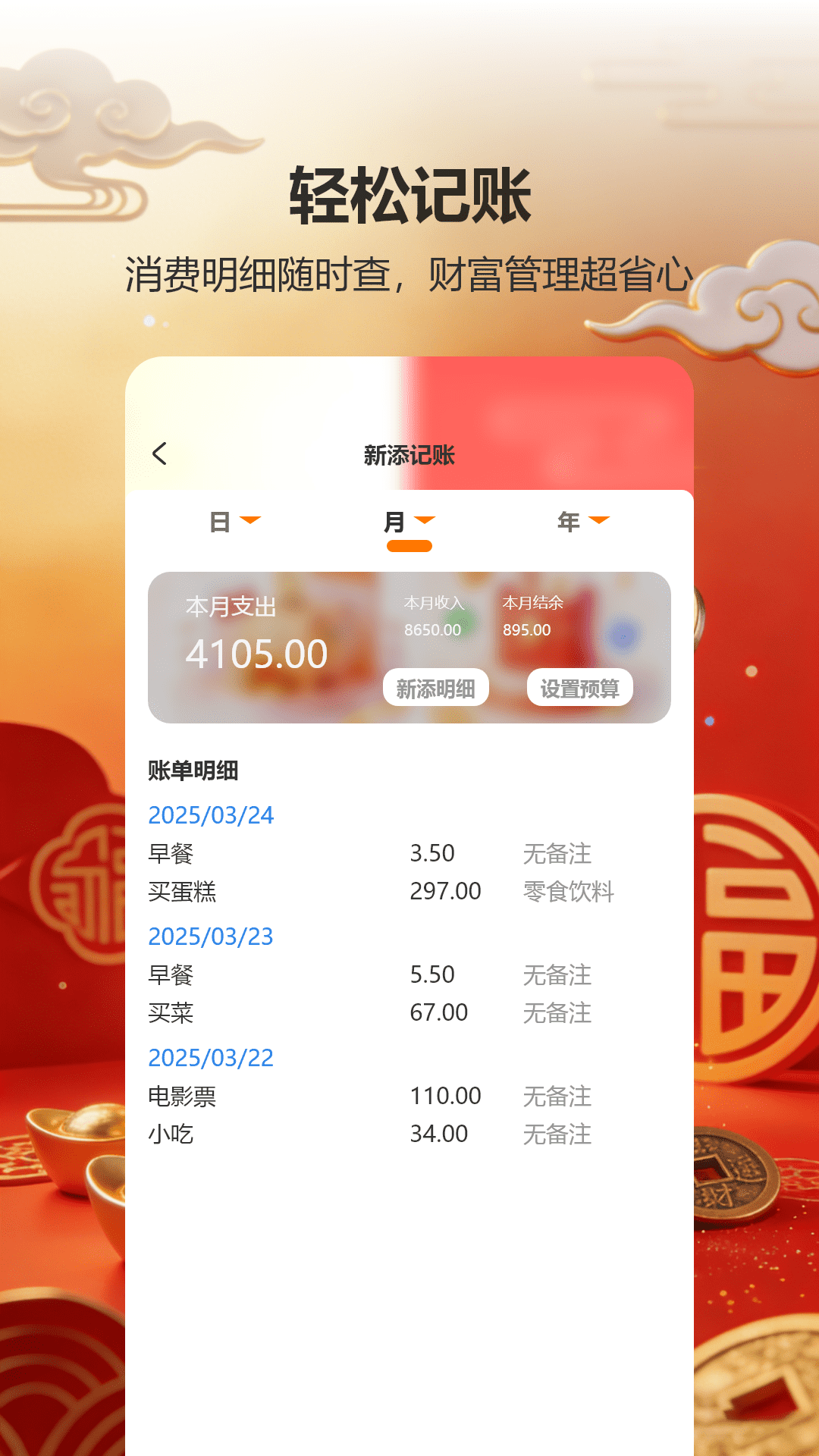The image size is (819, 1456).
Task: Click the 设置预算 button
Action: pos(581,688)
